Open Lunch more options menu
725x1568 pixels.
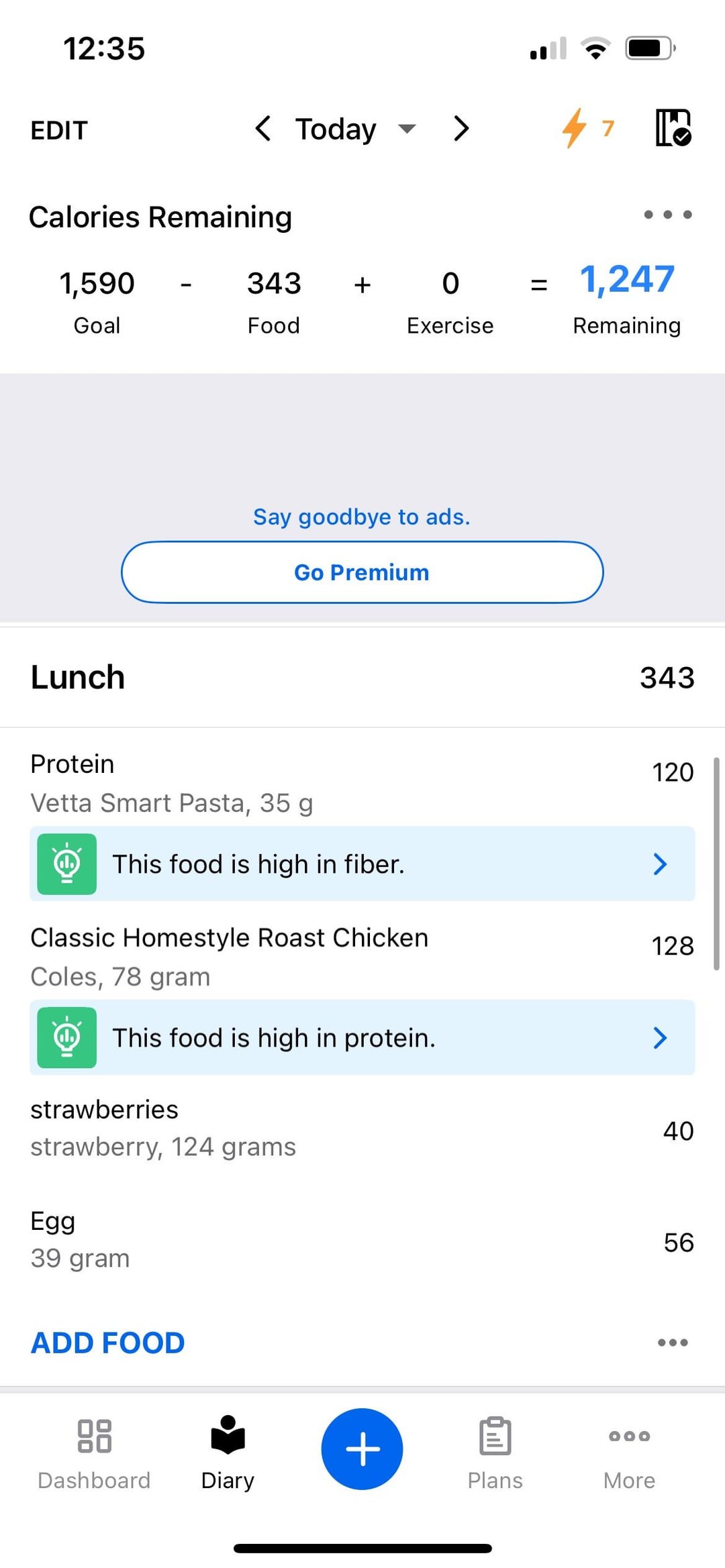(673, 1343)
